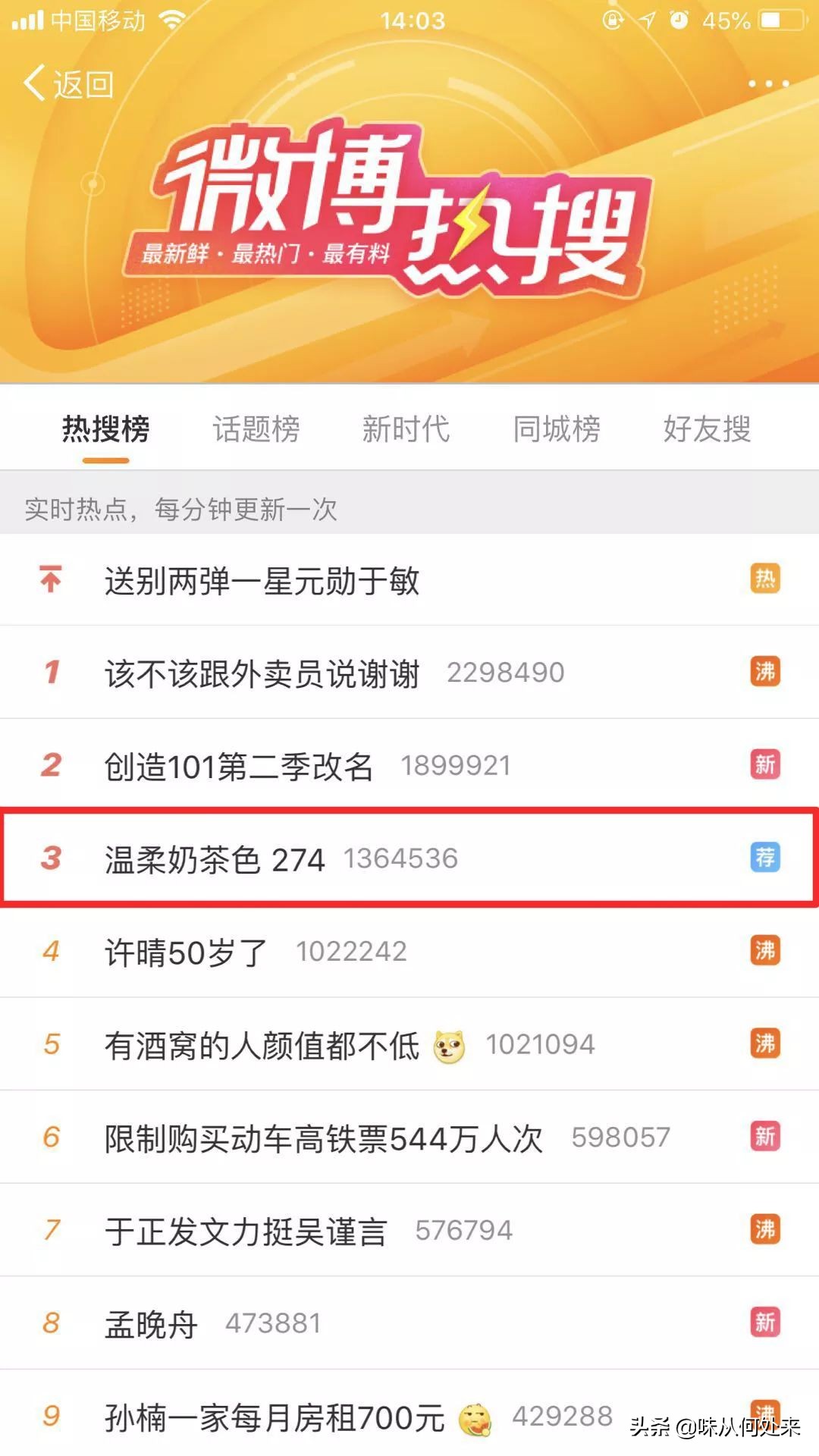Tap the dog emoji in 有酒窝的人颜值都不低
Image resolution: width=819 pixels, height=1456 pixels.
pos(449,1043)
